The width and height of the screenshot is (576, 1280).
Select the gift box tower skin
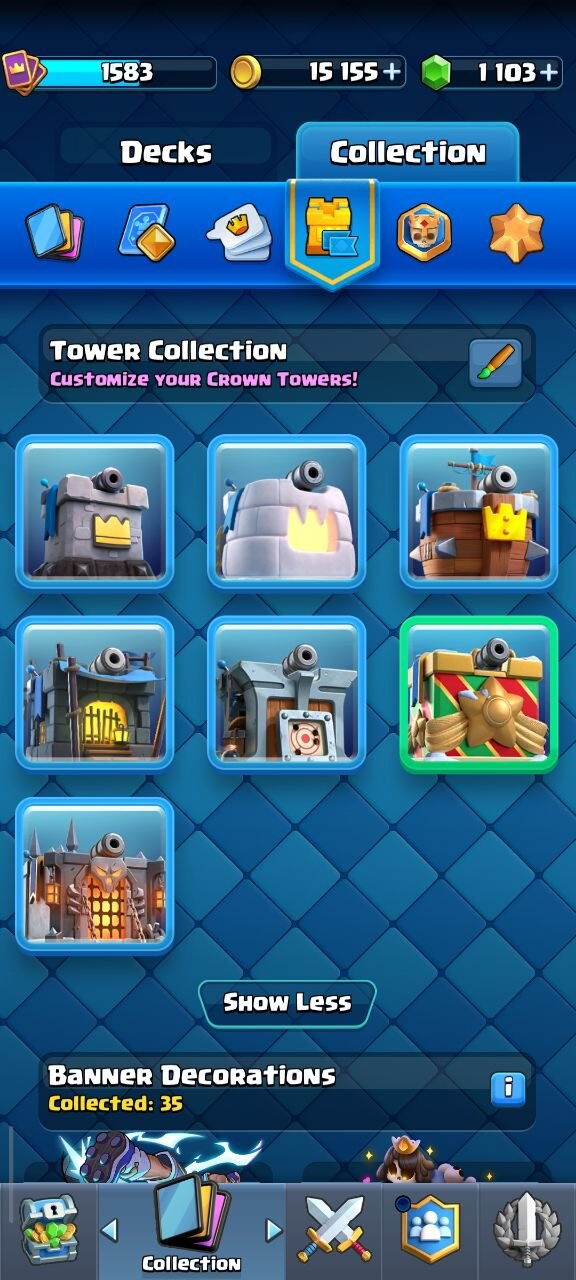(479, 694)
